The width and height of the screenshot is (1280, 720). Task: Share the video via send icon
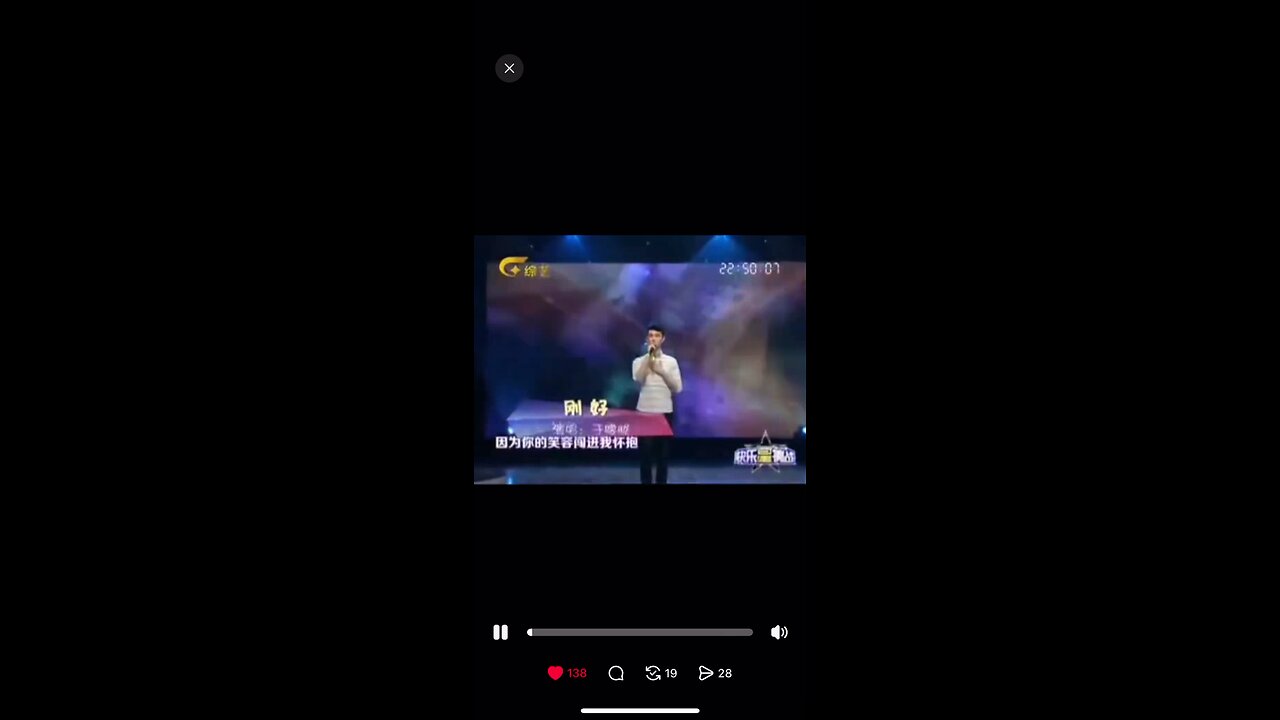click(x=706, y=673)
